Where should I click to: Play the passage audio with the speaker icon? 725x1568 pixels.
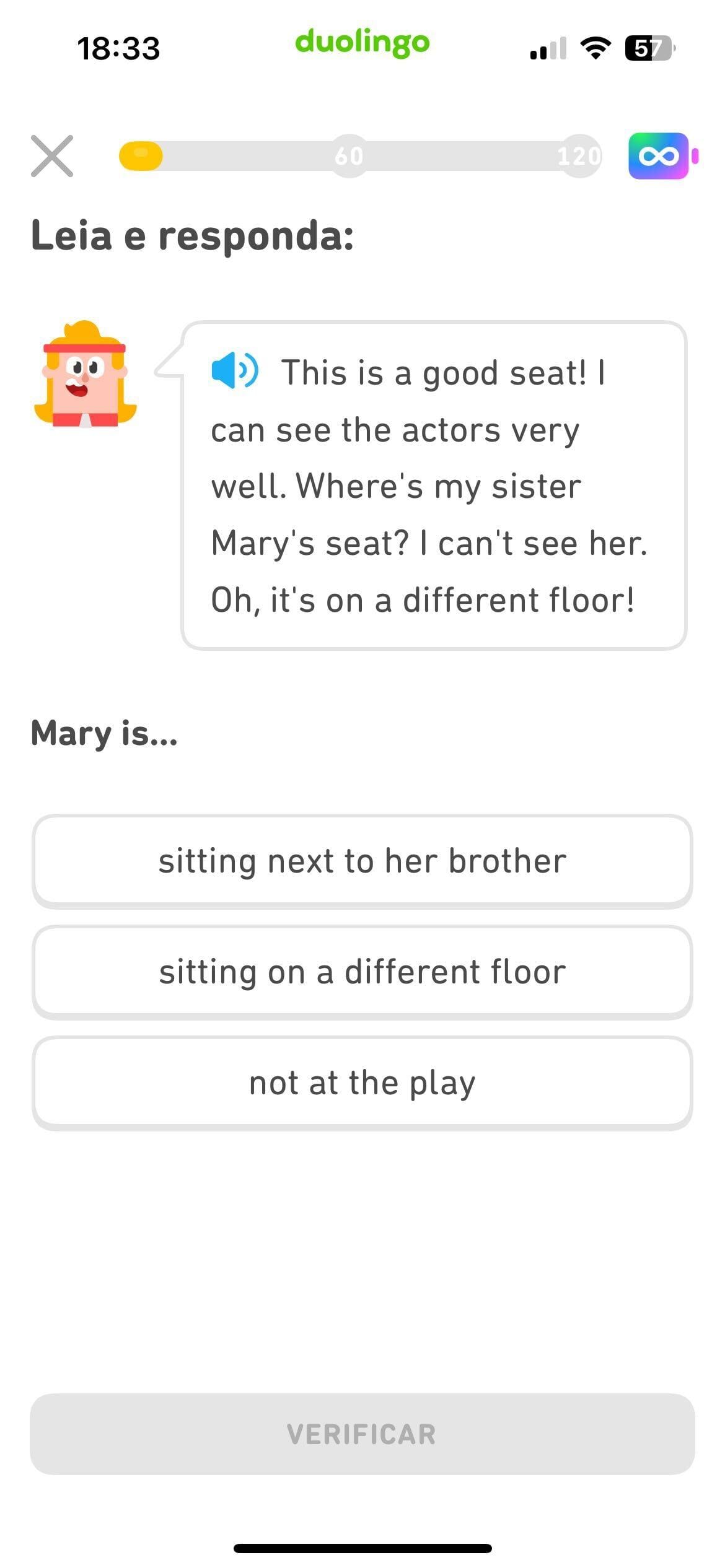pyautogui.click(x=235, y=370)
